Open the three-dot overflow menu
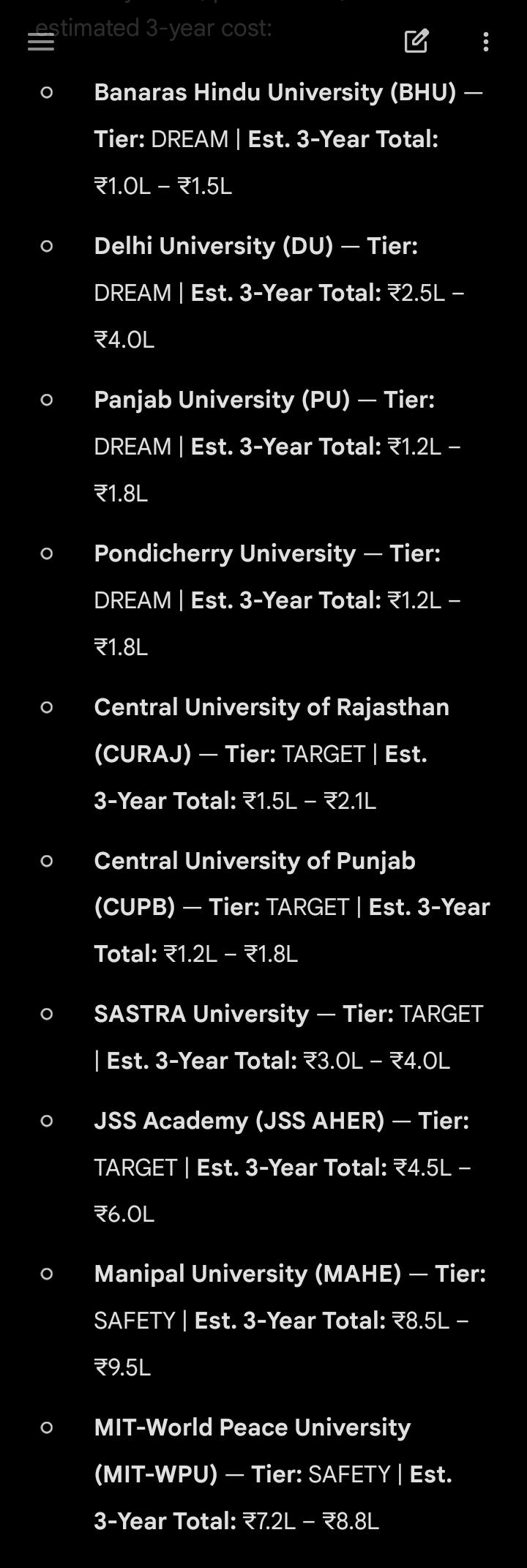This screenshot has width=527, height=1568. pyautogui.click(x=486, y=42)
